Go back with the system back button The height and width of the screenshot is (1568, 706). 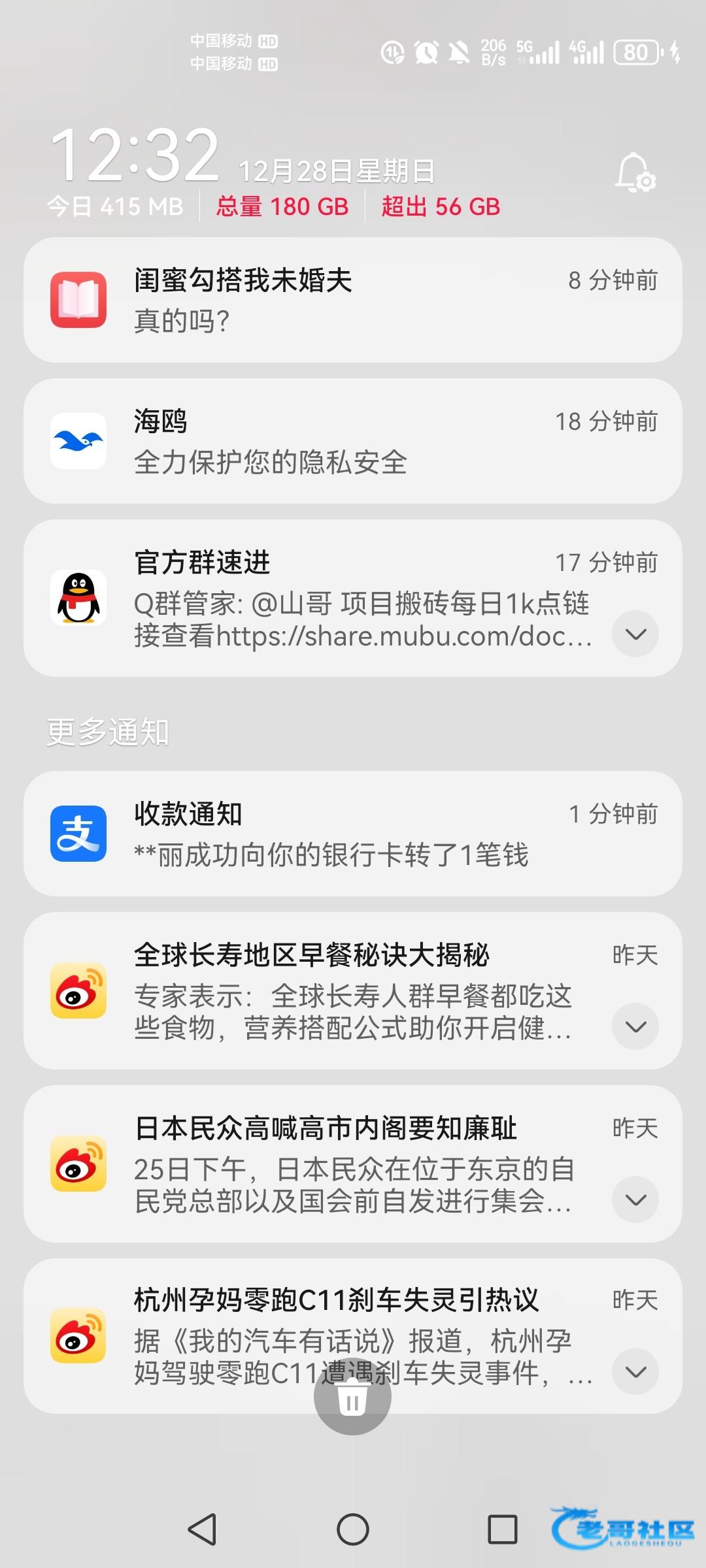202,1529
